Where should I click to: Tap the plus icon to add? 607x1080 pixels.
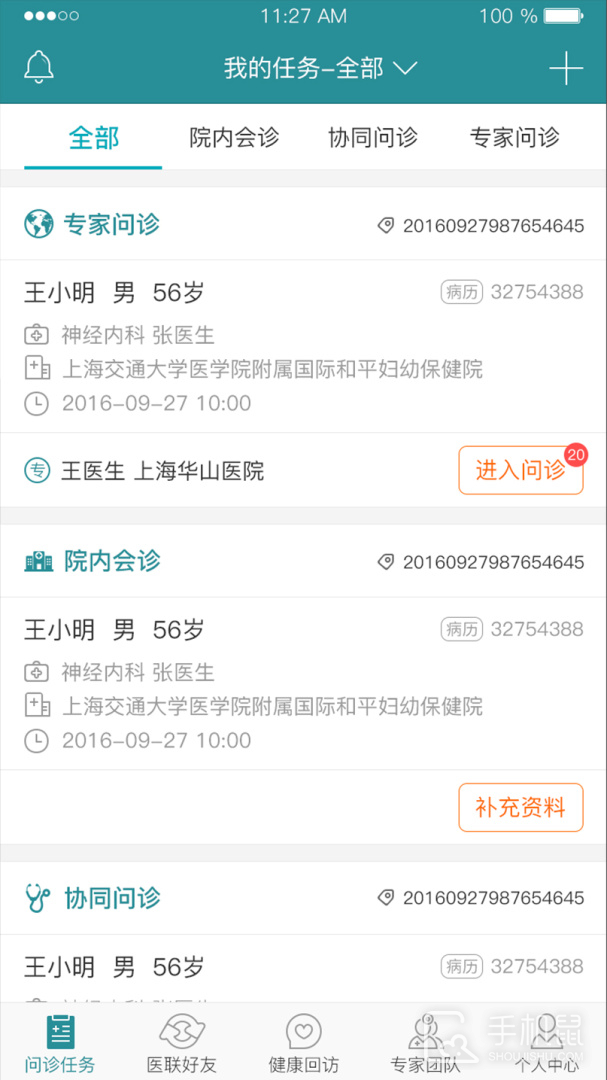coord(566,68)
